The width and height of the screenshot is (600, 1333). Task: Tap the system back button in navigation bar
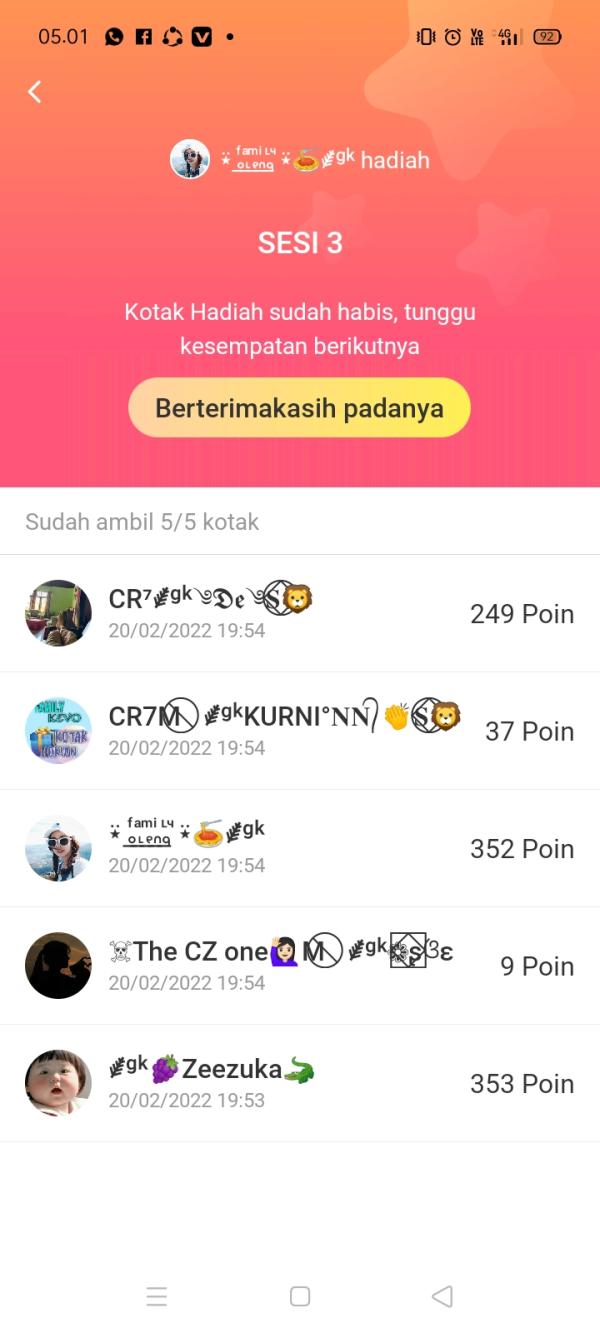[442, 1297]
